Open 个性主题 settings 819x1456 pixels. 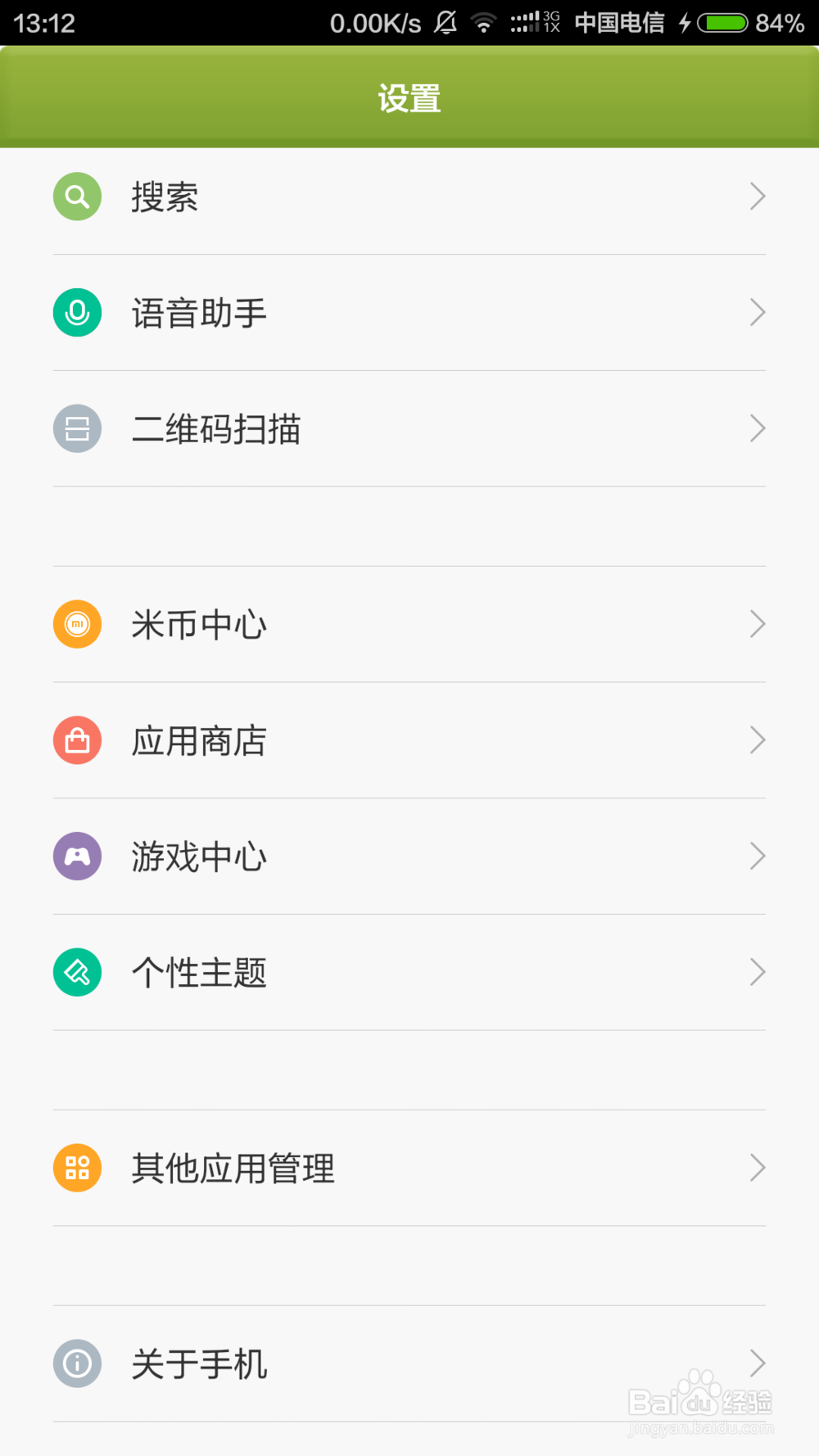(x=409, y=973)
